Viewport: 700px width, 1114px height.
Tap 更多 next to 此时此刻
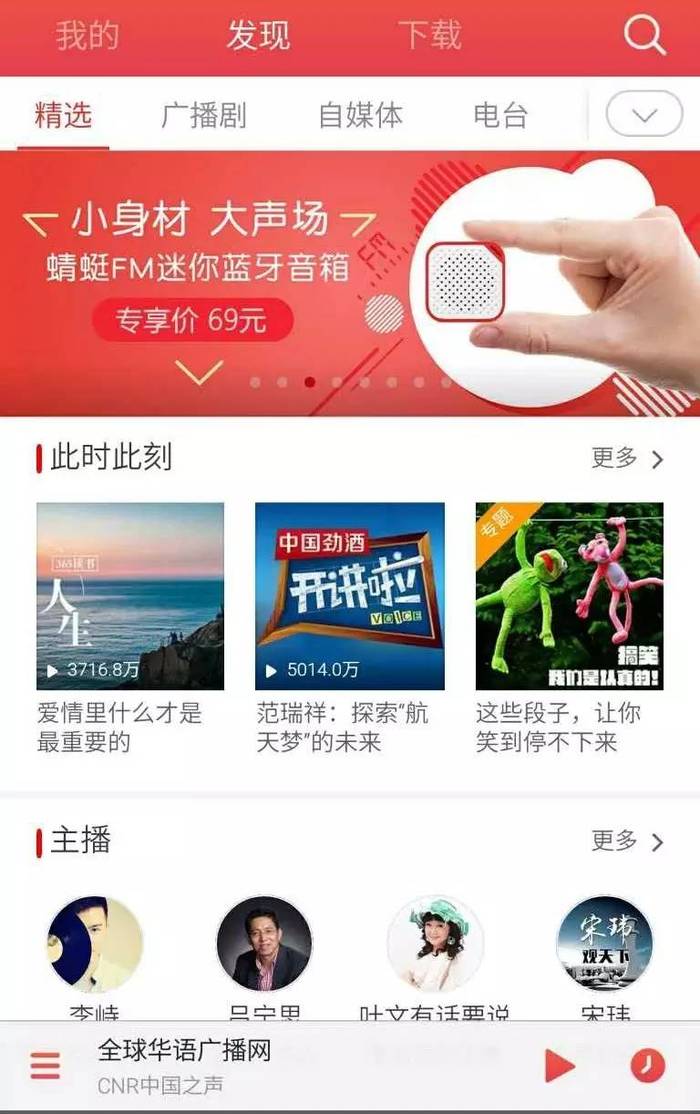click(x=627, y=458)
